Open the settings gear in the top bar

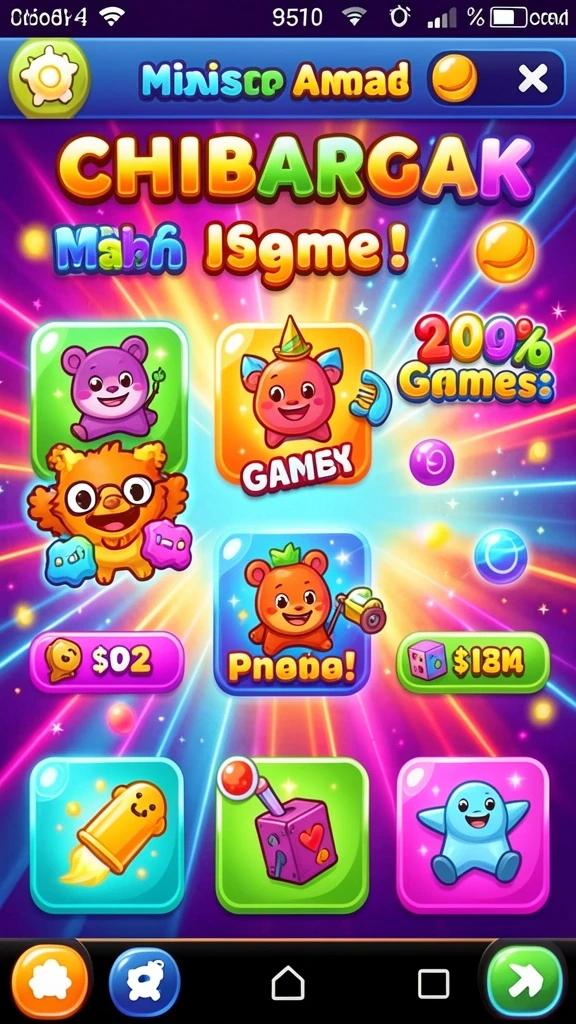(x=48, y=78)
